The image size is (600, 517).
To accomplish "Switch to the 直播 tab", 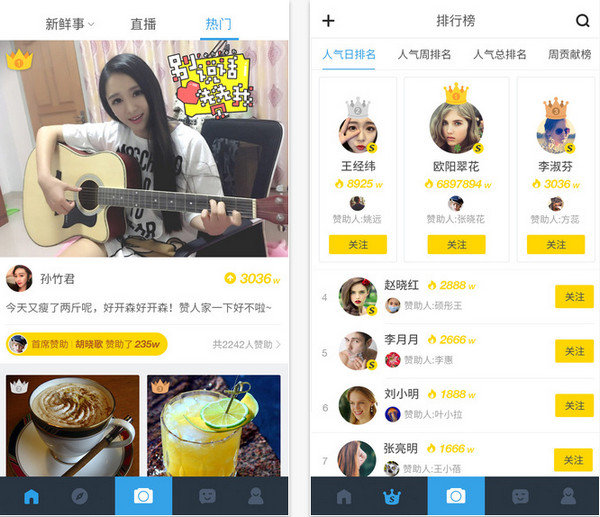I will pyautogui.click(x=143, y=23).
